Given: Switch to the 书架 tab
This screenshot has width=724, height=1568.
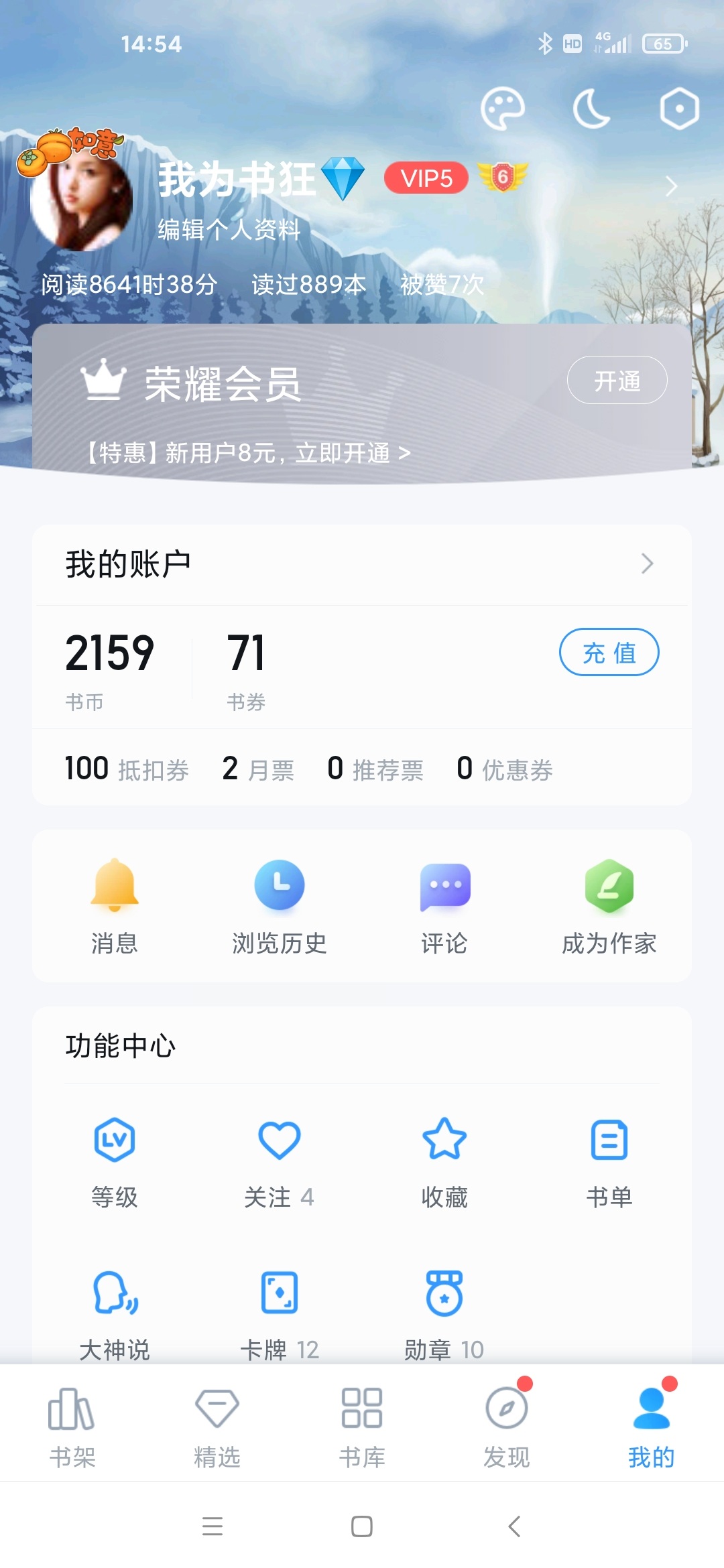Looking at the screenshot, I should tap(72, 1426).
